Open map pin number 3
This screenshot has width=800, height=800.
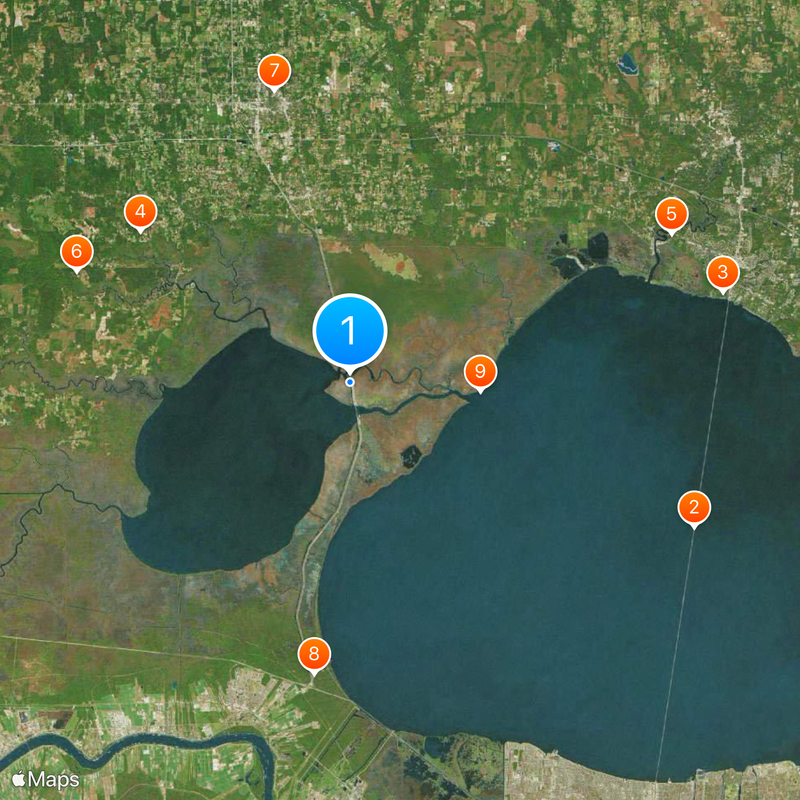[x=723, y=272]
